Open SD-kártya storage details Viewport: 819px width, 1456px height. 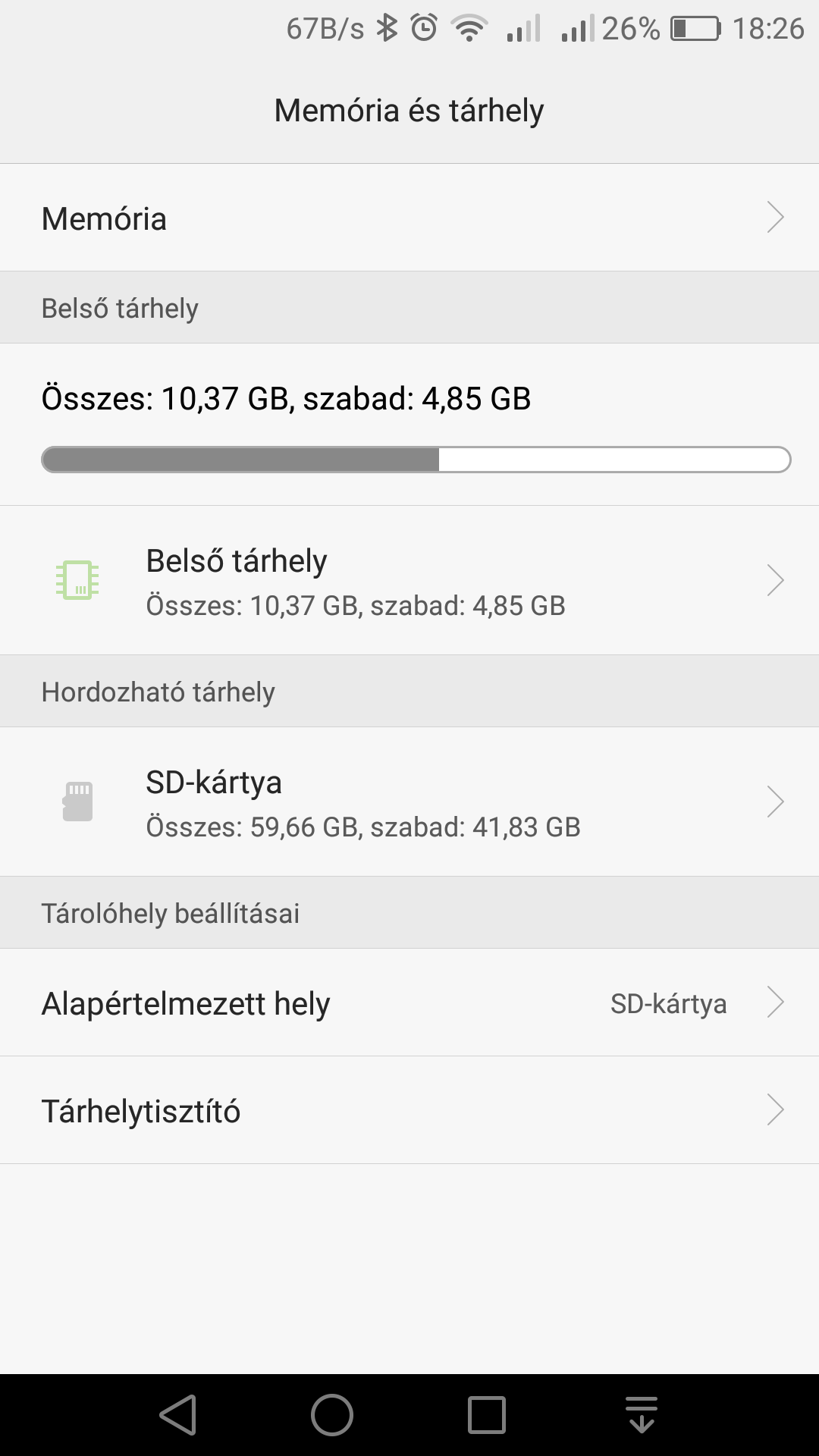click(x=409, y=802)
